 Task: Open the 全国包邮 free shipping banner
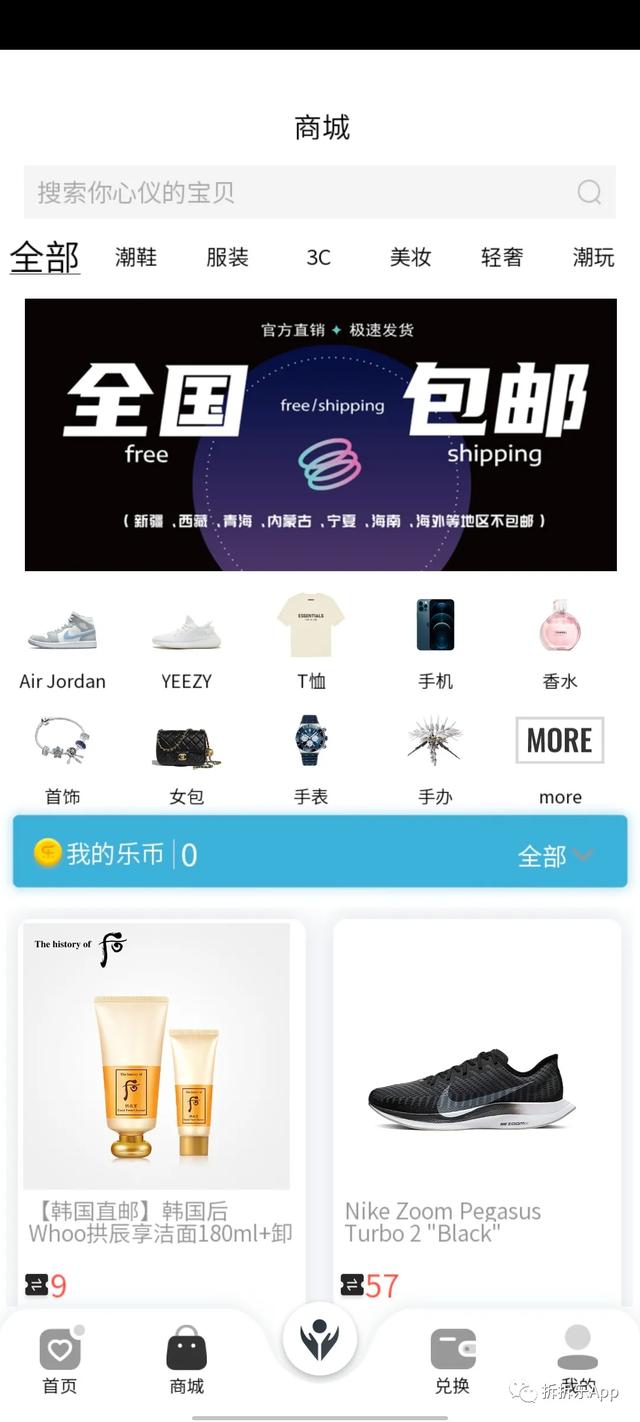click(x=320, y=435)
